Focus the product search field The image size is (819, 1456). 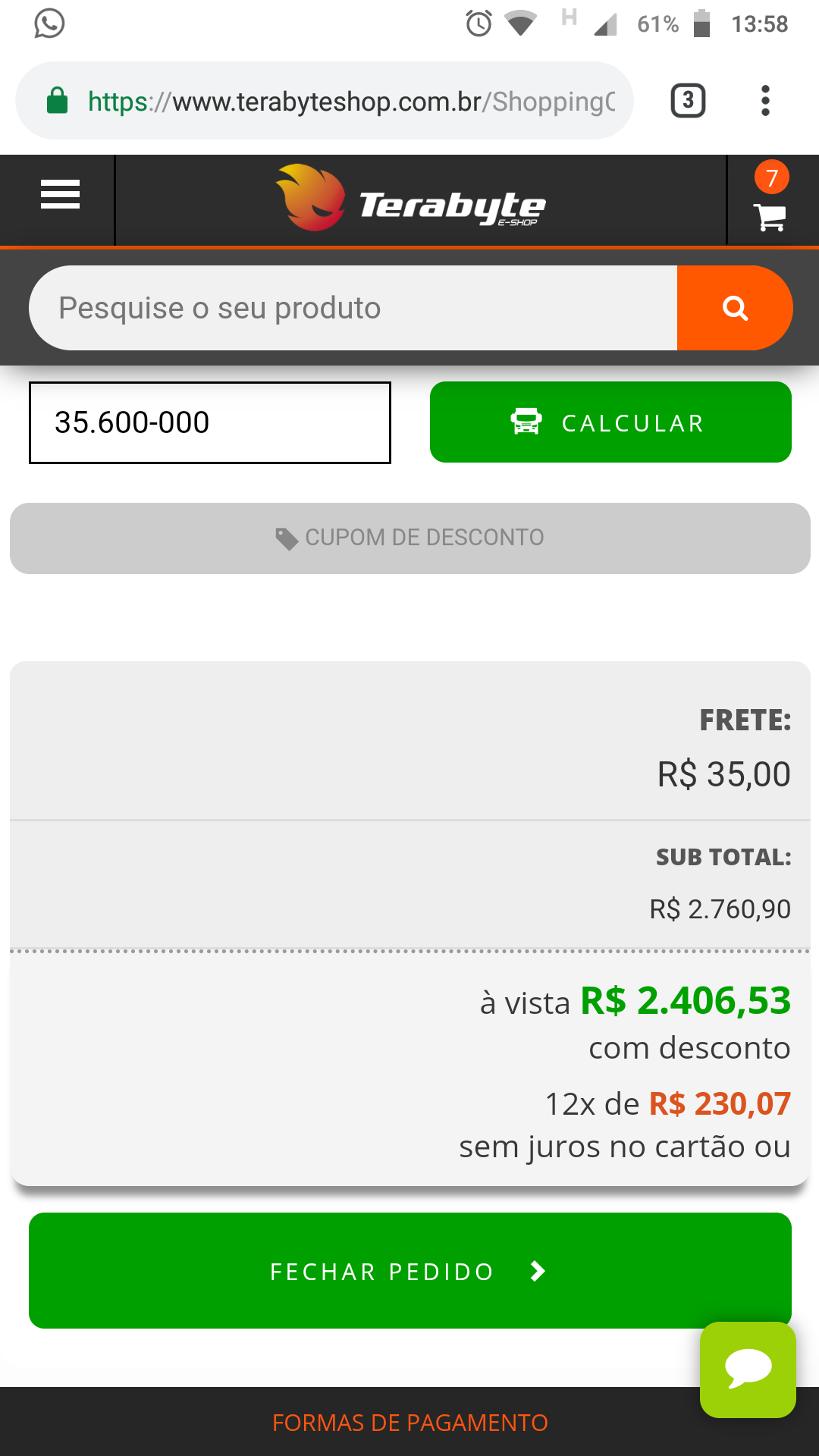(353, 308)
